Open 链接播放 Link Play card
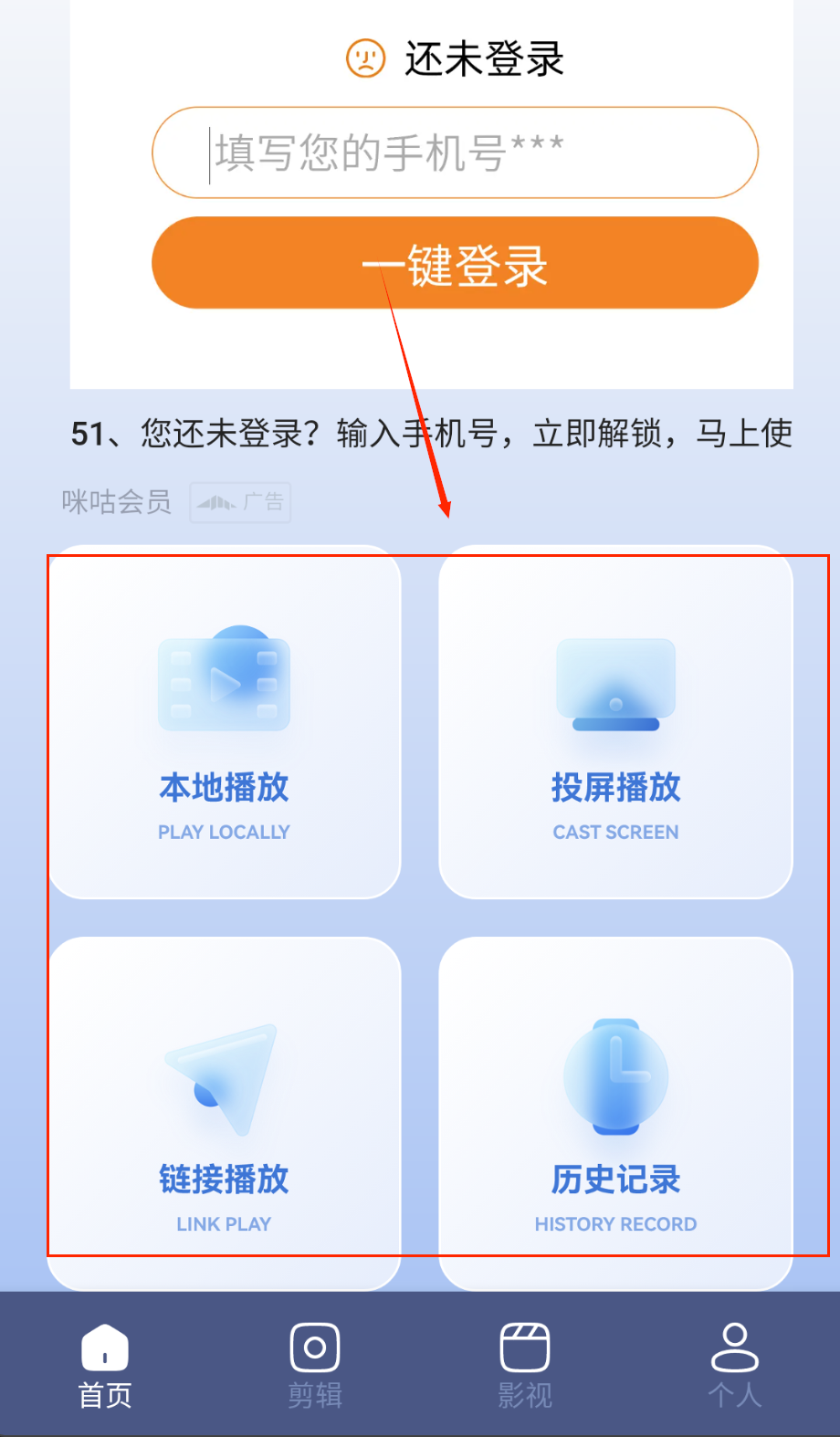Viewport: 840px width, 1437px height. click(x=225, y=1113)
